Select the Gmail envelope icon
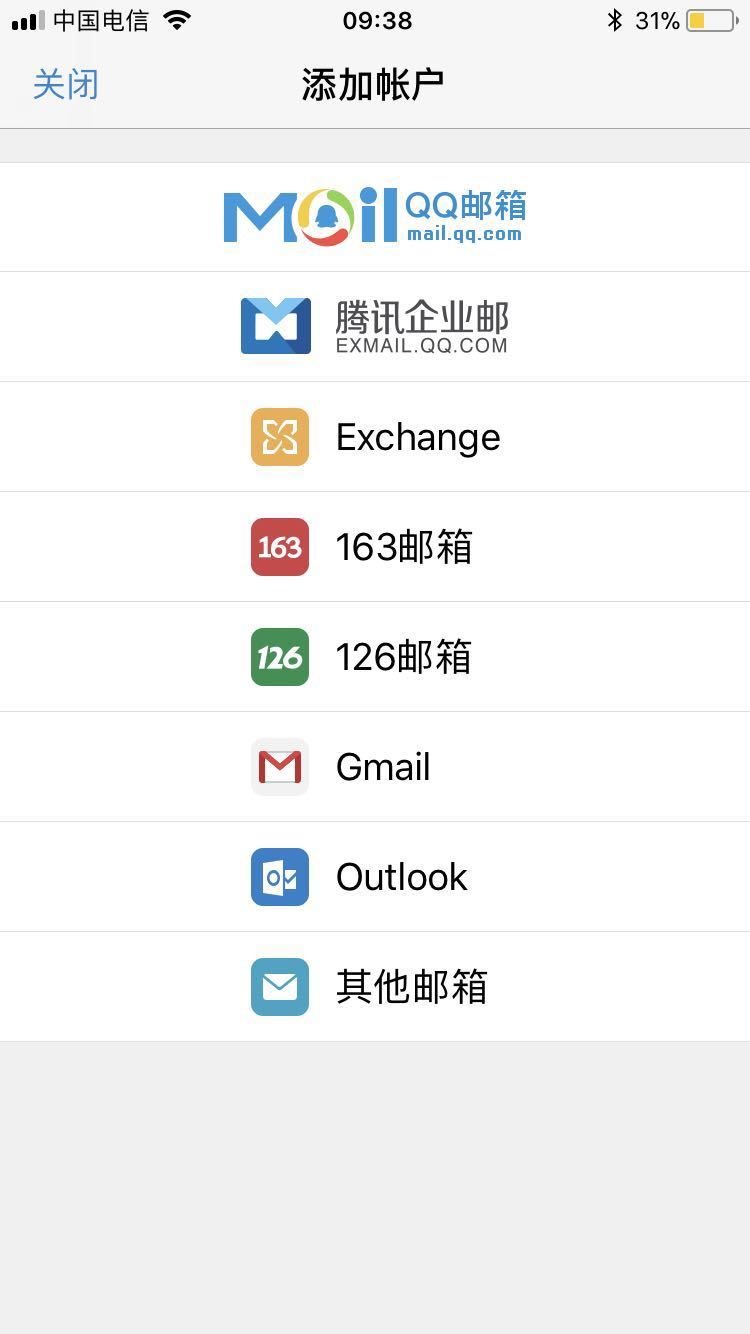Viewport: 750px width, 1334px height. coord(279,767)
